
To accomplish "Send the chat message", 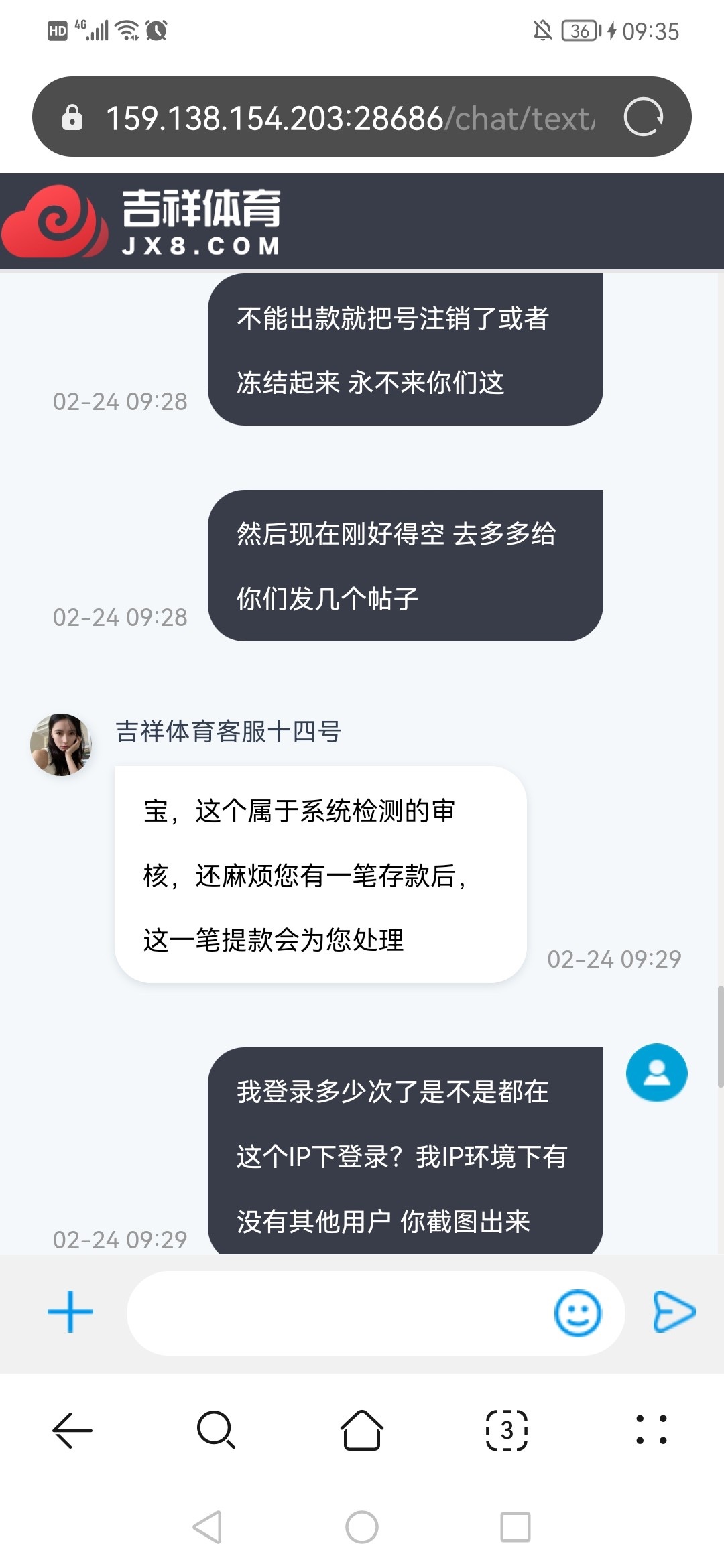I will tap(674, 1311).
